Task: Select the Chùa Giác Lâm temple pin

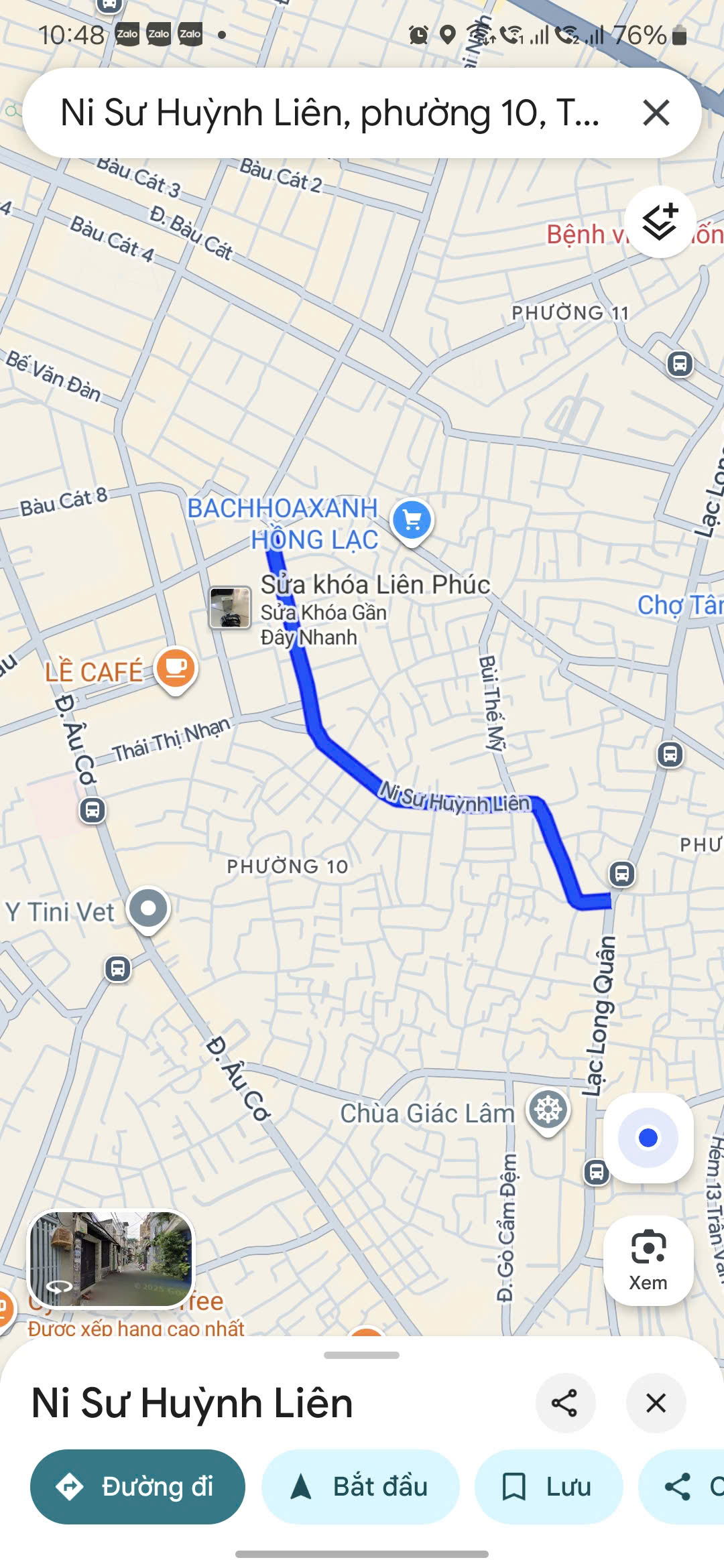Action: (548, 1110)
